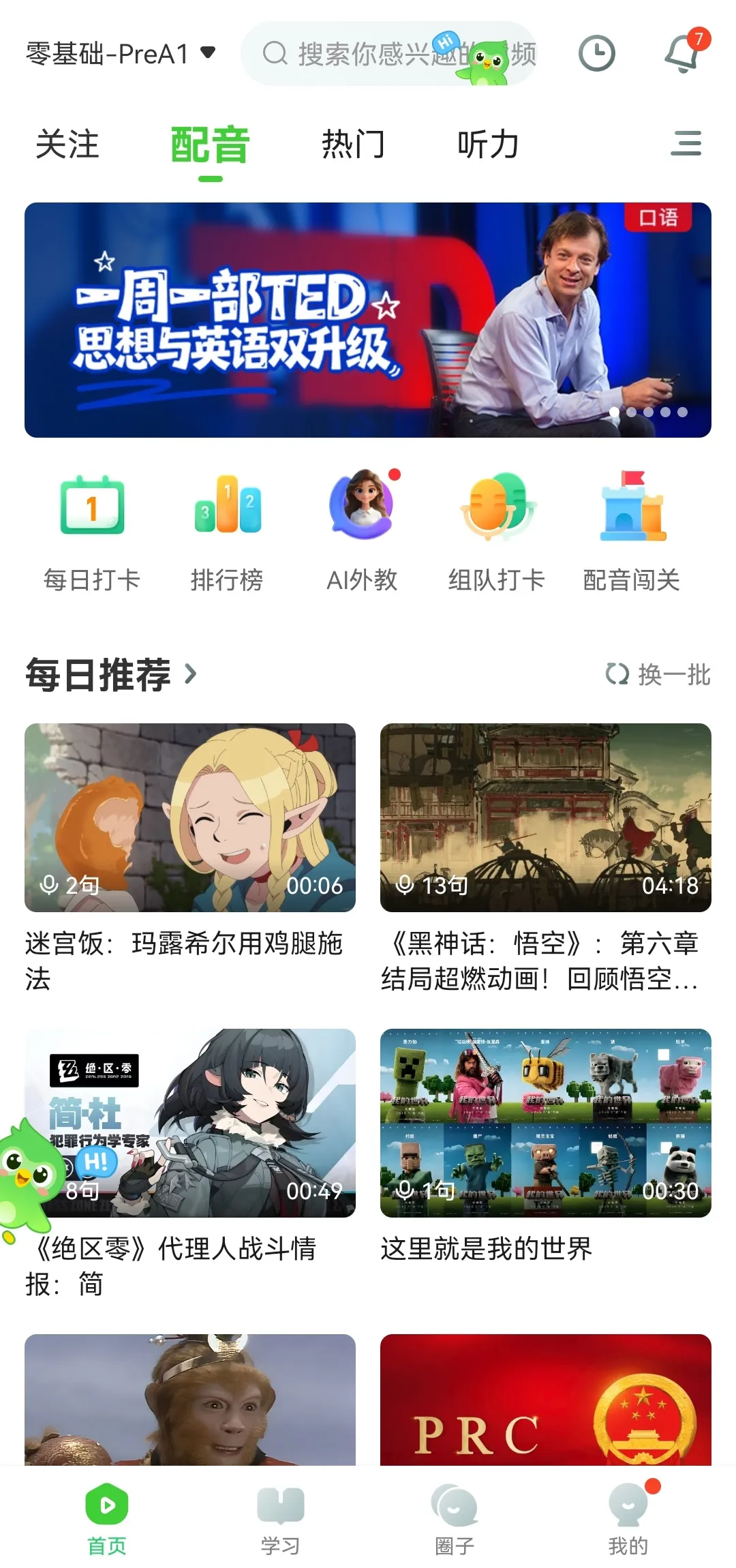This screenshot has height=1568, width=736.
Task: Open the 一周一部TED banner
Action: (x=368, y=320)
